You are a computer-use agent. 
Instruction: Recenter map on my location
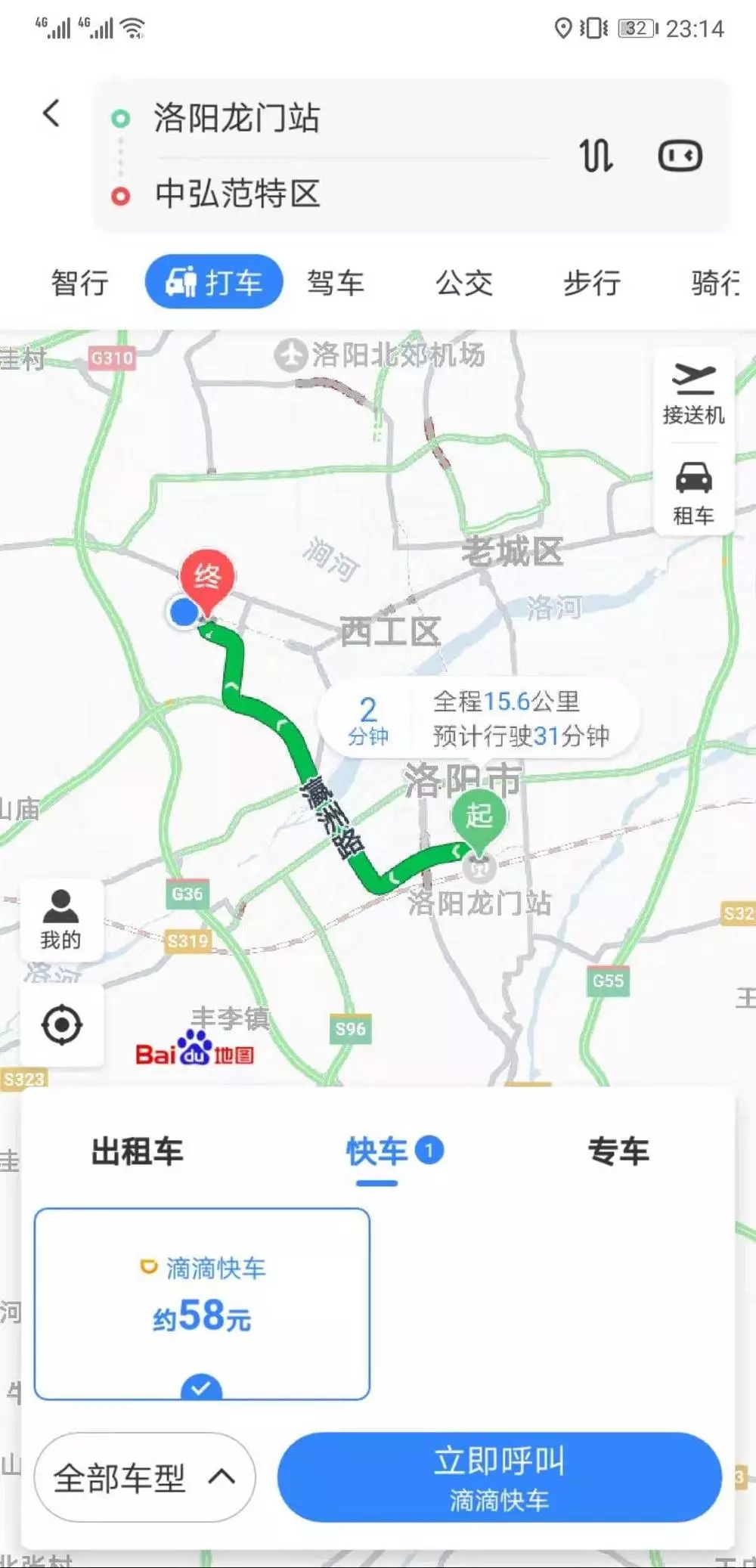(x=61, y=1025)
